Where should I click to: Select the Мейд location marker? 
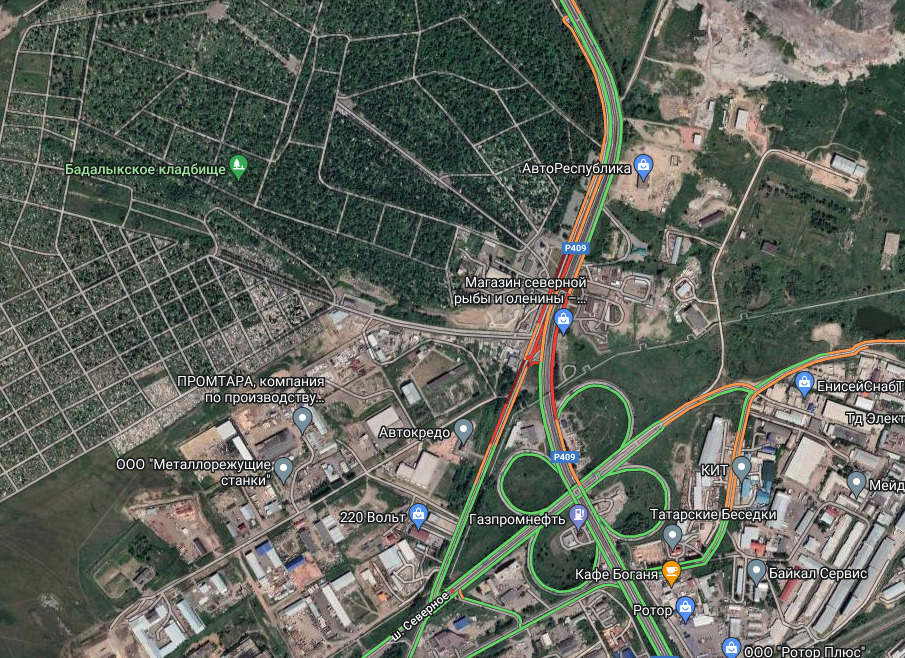tap(857, 483)
